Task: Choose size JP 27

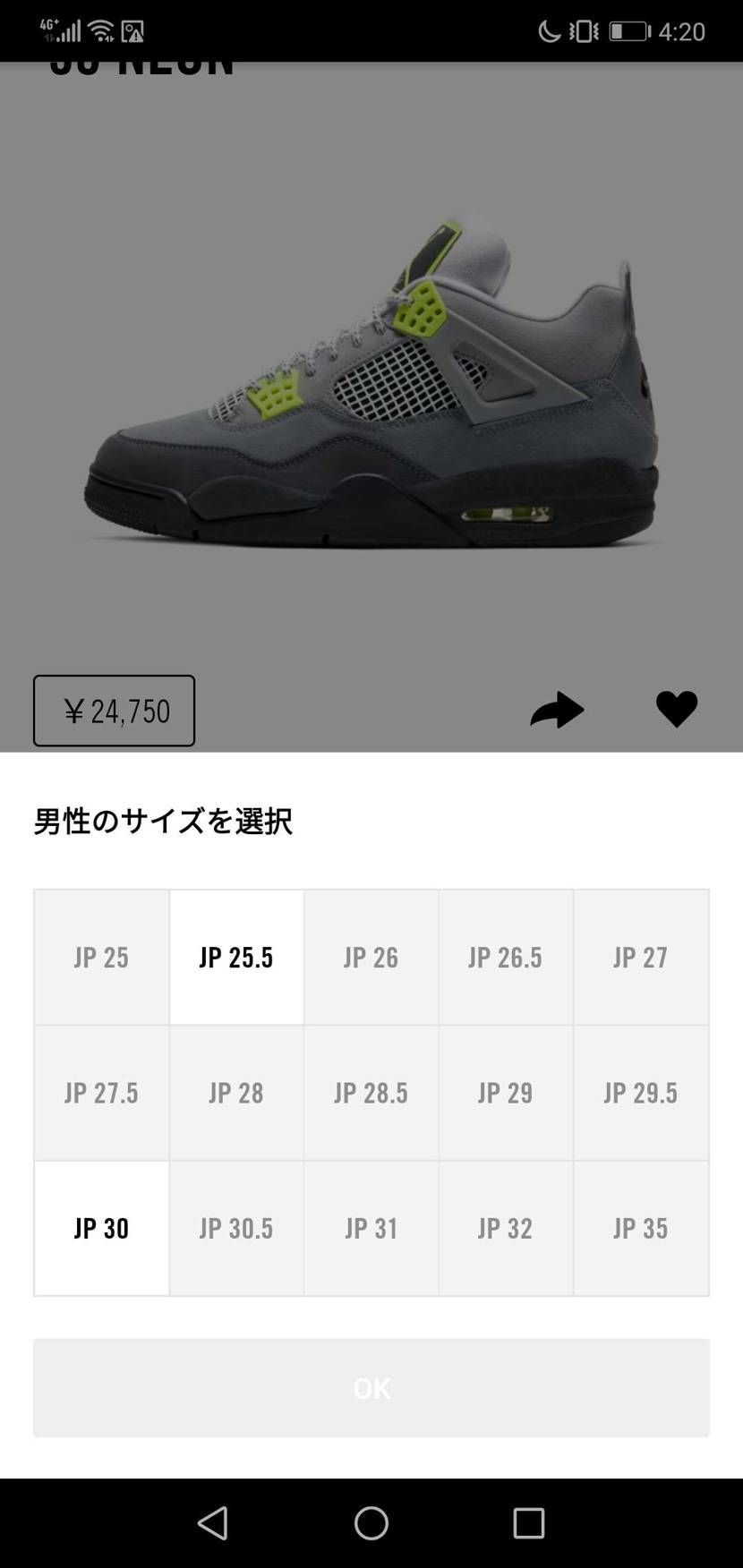Action: 641,957
